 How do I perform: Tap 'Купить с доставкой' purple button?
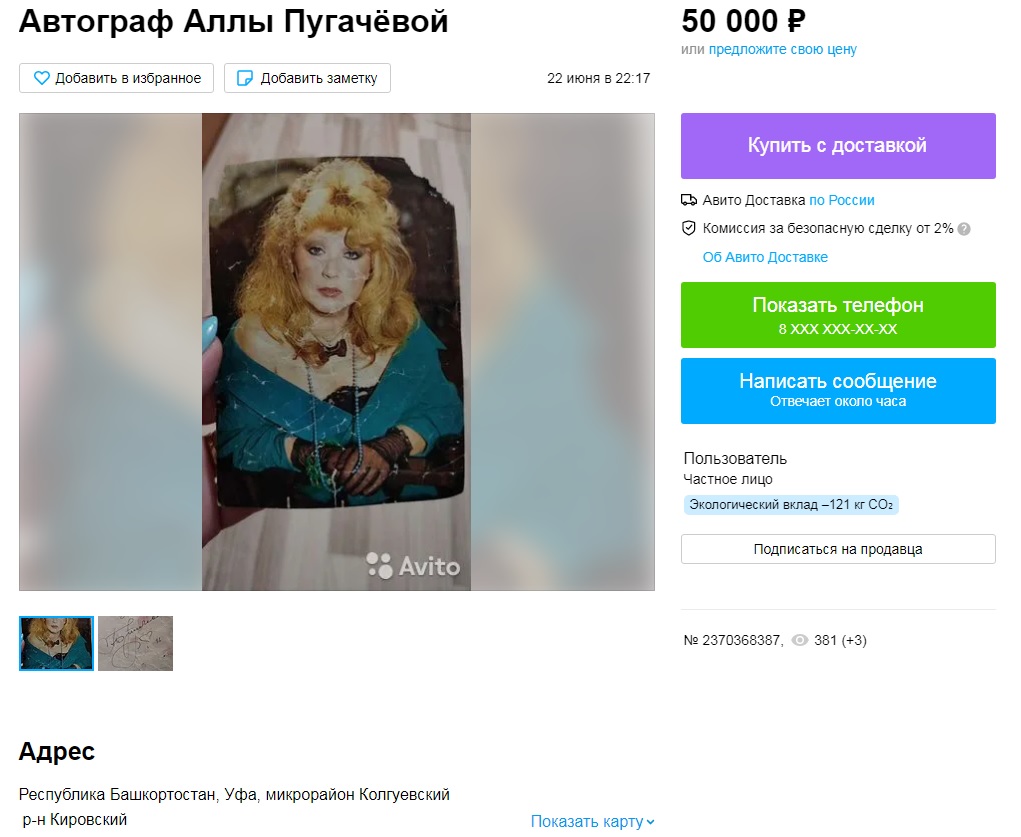coord(837,146)
